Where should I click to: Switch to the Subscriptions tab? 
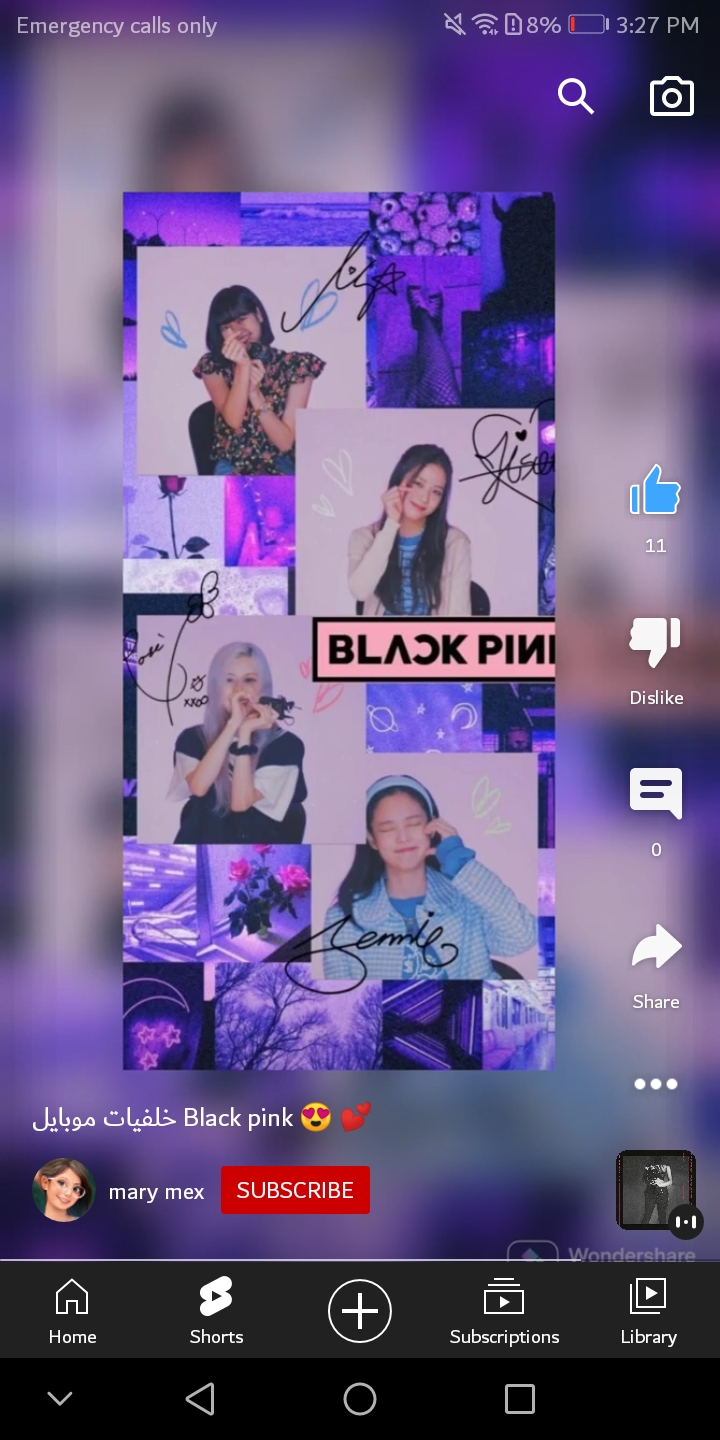(x=504, y=1310)
